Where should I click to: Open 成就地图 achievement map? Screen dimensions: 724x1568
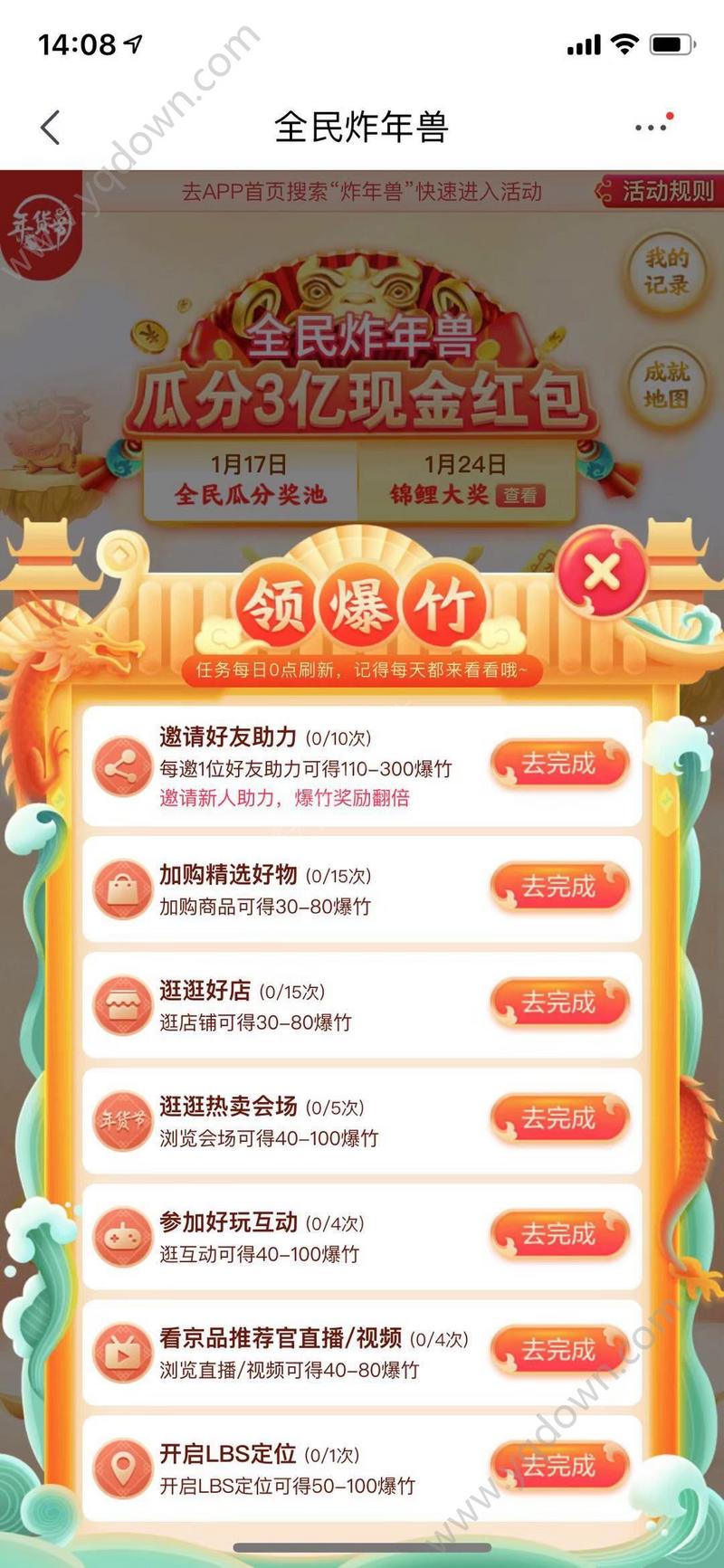click(666, 385)
